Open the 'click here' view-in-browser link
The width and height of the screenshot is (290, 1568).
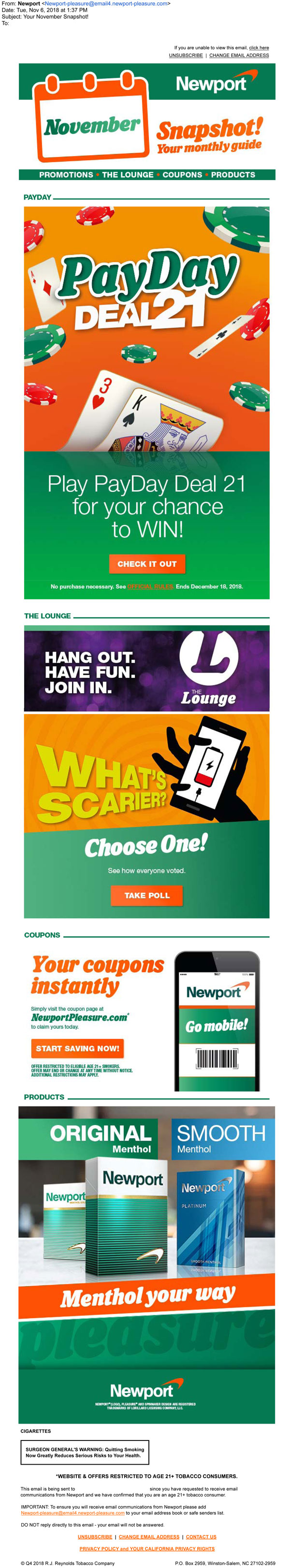(258, 47)
